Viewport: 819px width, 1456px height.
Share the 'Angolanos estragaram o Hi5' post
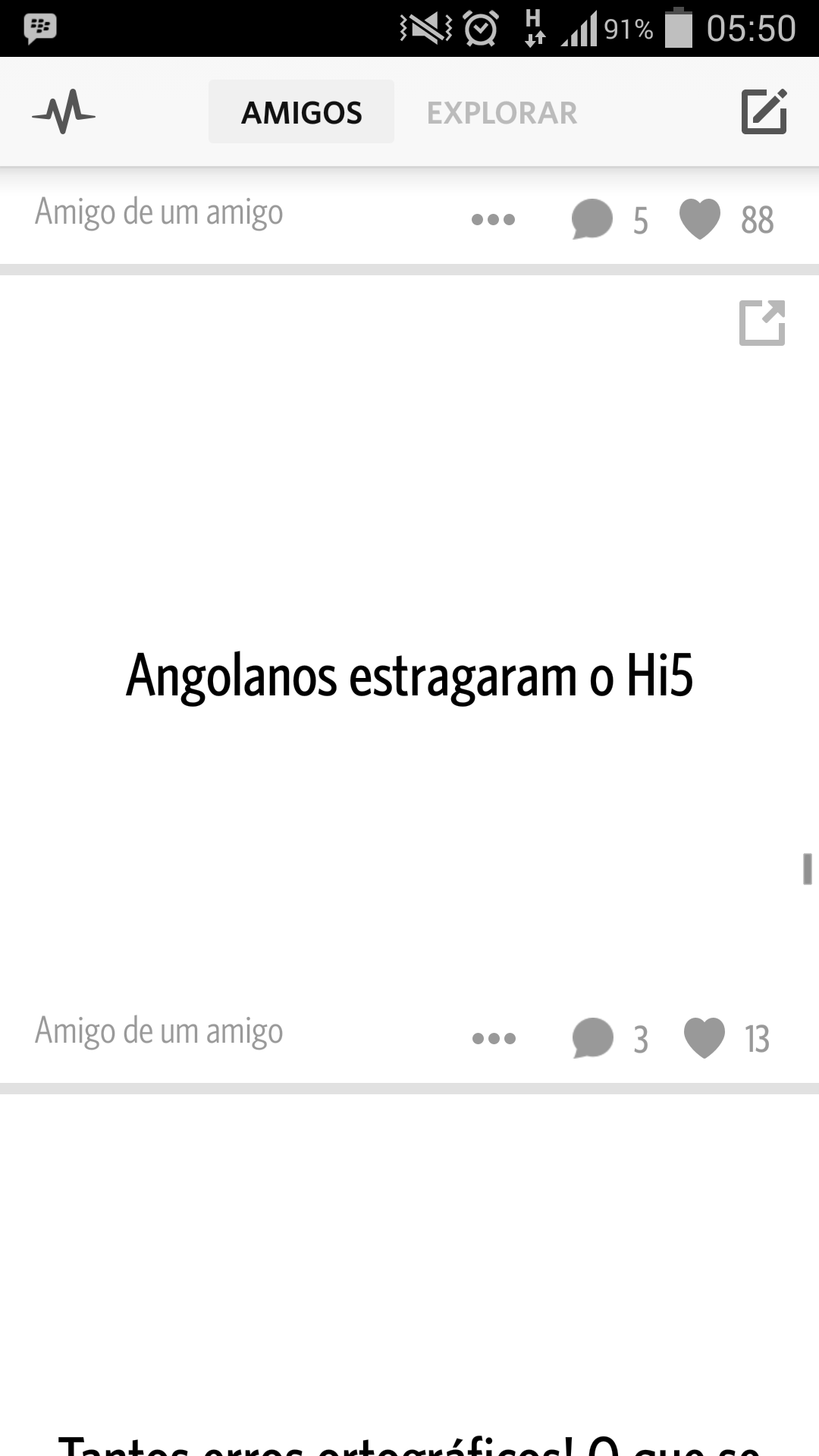[x=762, y=323]
